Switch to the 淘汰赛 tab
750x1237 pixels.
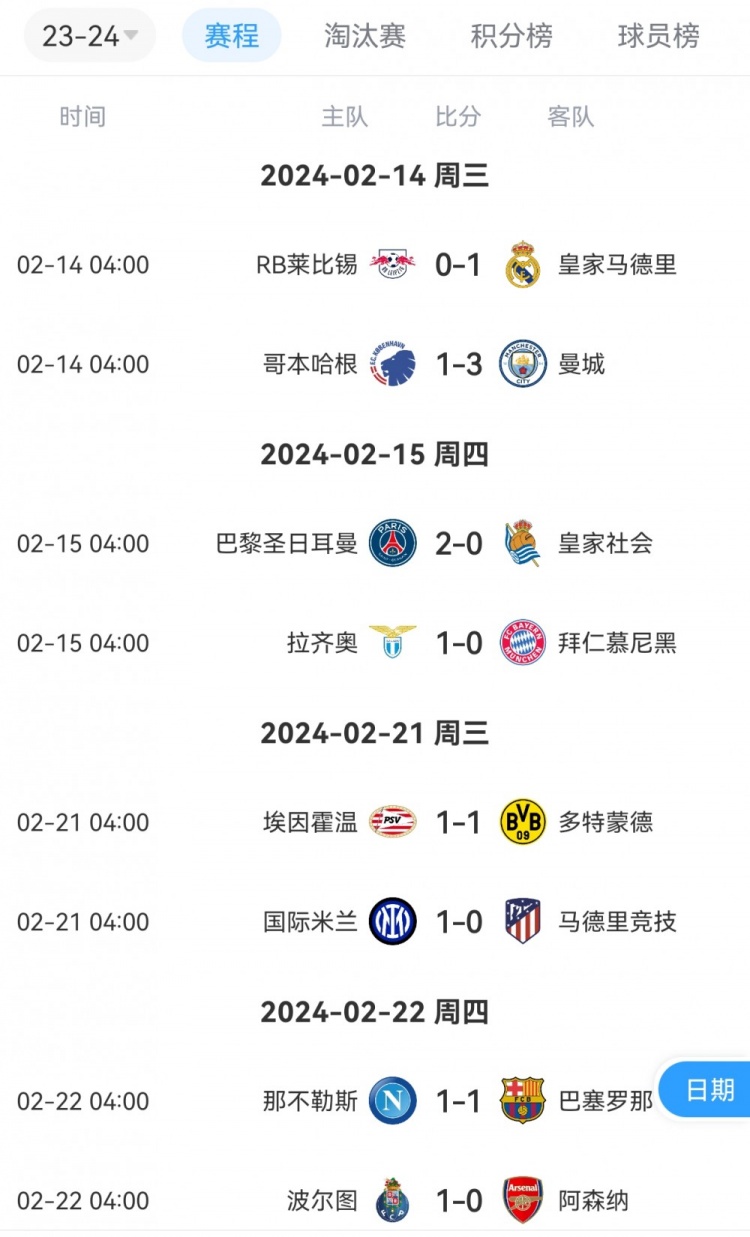(x=365, y=36)
